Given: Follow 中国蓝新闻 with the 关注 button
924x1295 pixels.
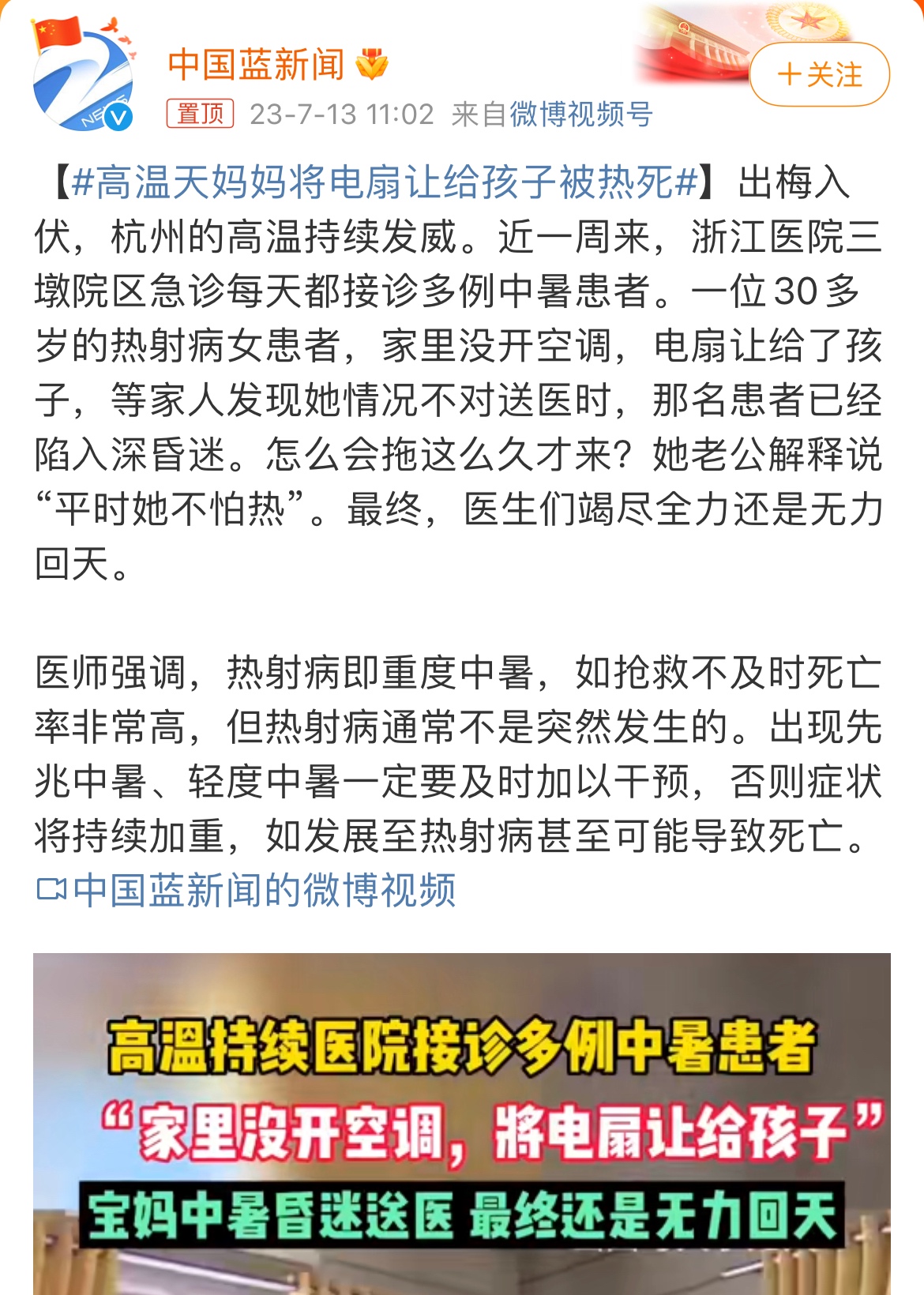Looking at the screenshot, I should tap(819, 75).
